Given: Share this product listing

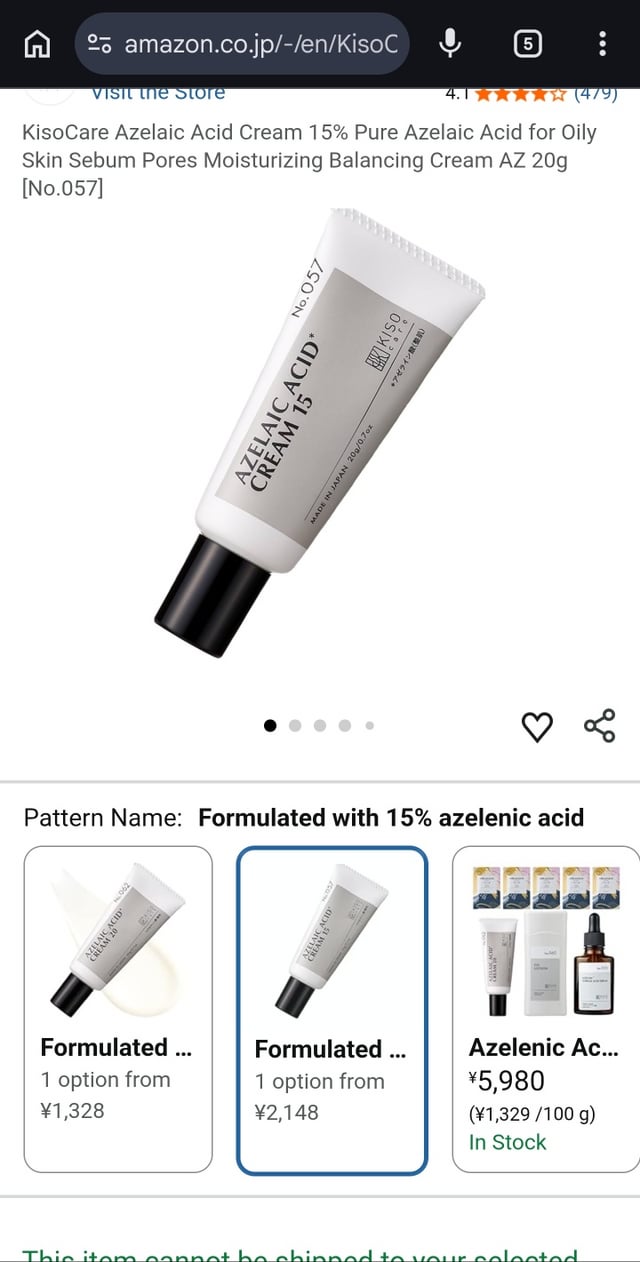Looking at the screenshot, I should (599, 726).
